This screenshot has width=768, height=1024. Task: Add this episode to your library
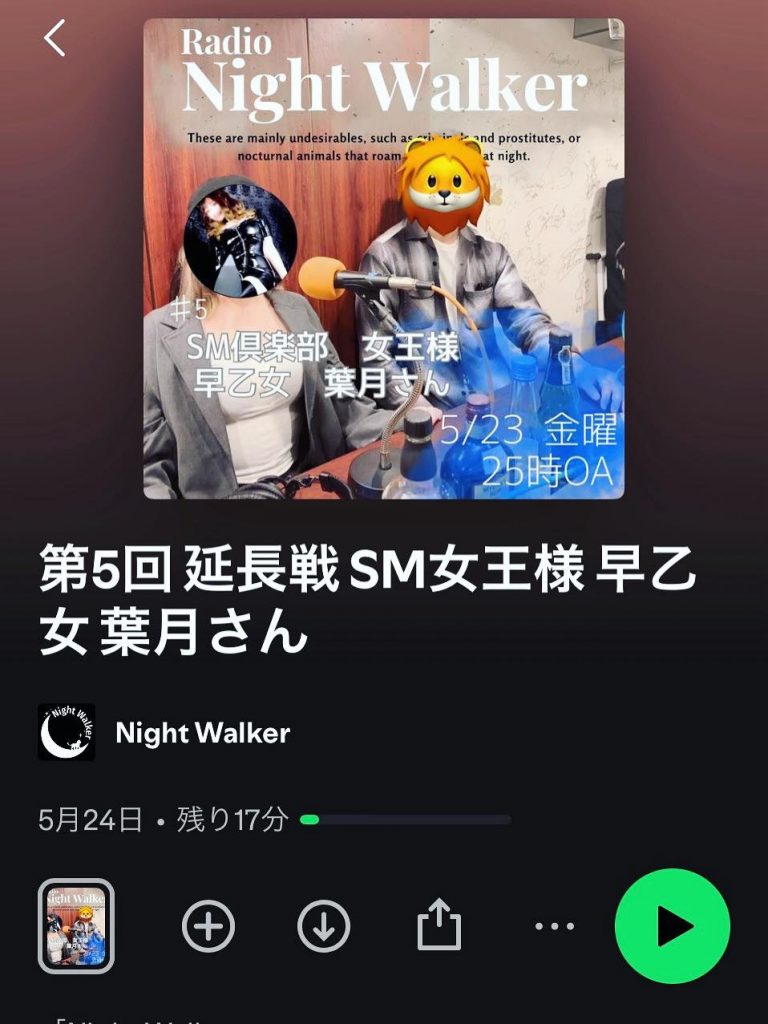click(x=208, y=927)
